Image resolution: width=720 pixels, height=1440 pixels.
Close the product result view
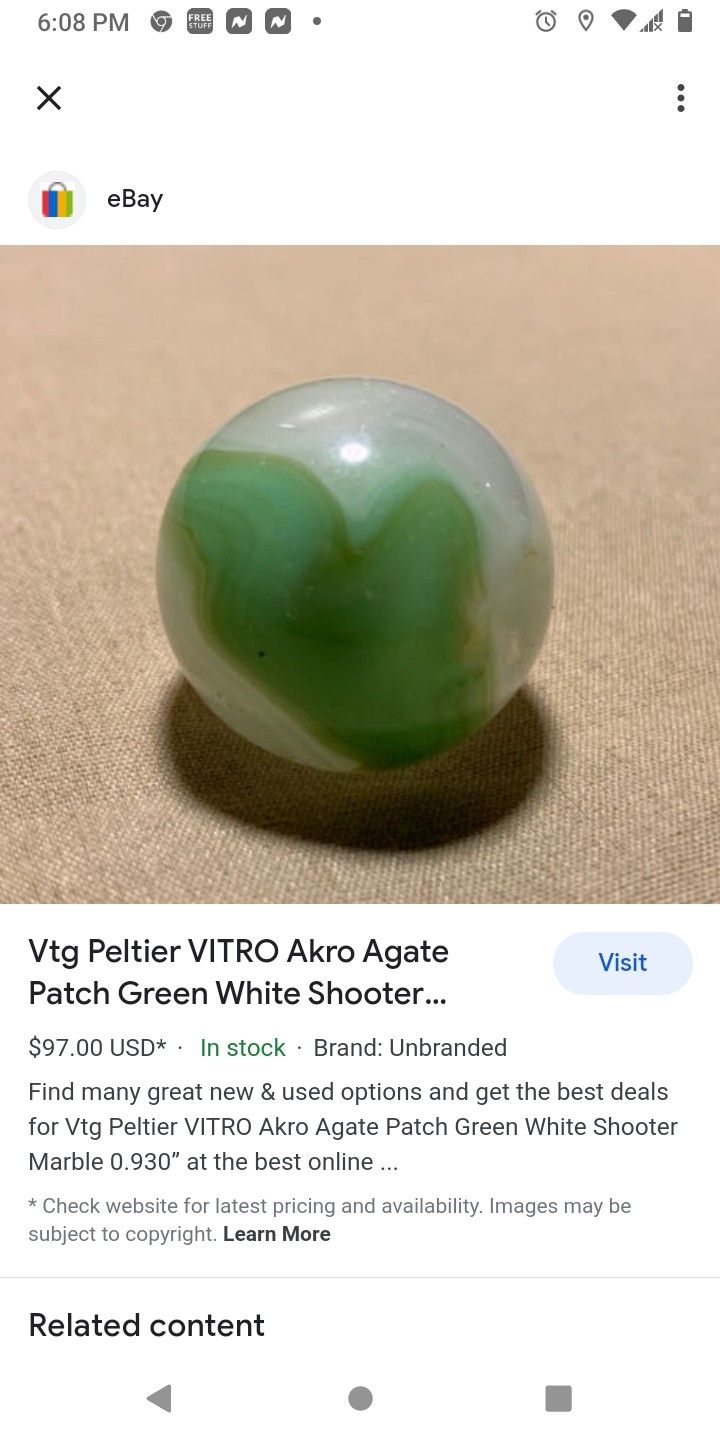point(48,97)
